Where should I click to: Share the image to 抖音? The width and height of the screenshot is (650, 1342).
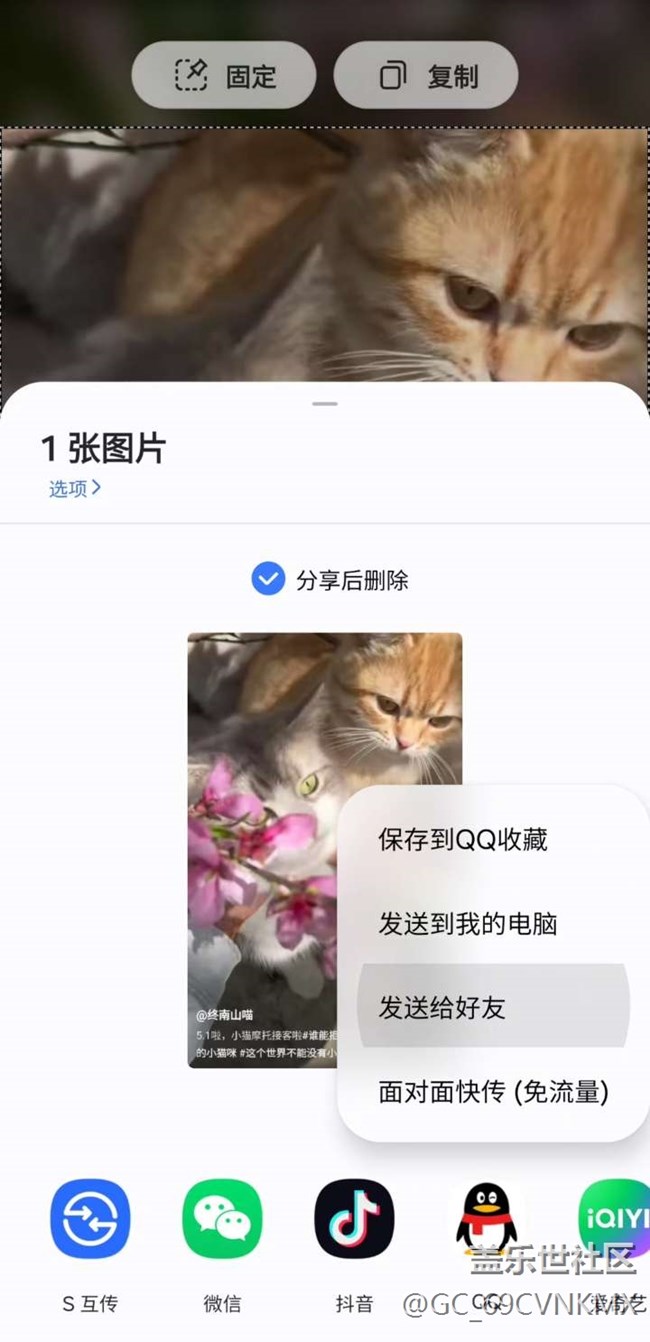tap(354, 1219)
